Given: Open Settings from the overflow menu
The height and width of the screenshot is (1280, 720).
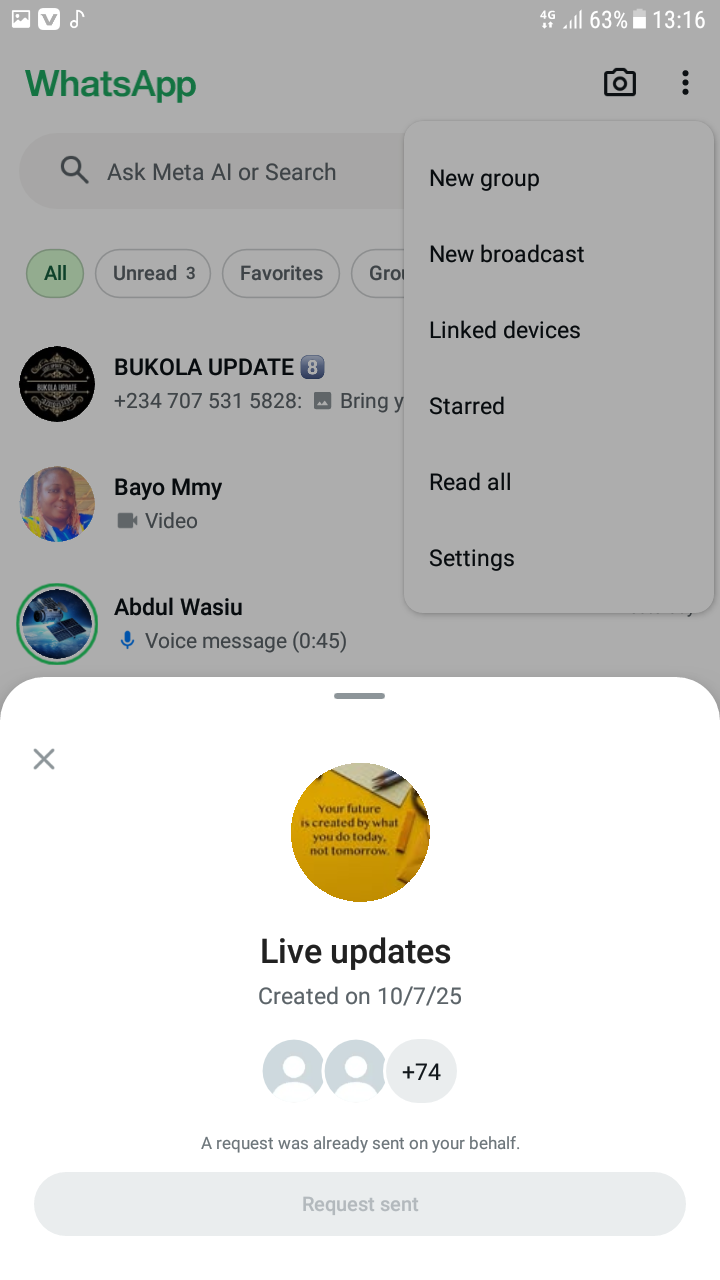Looking at the screenshot, I should click(471, 558).
